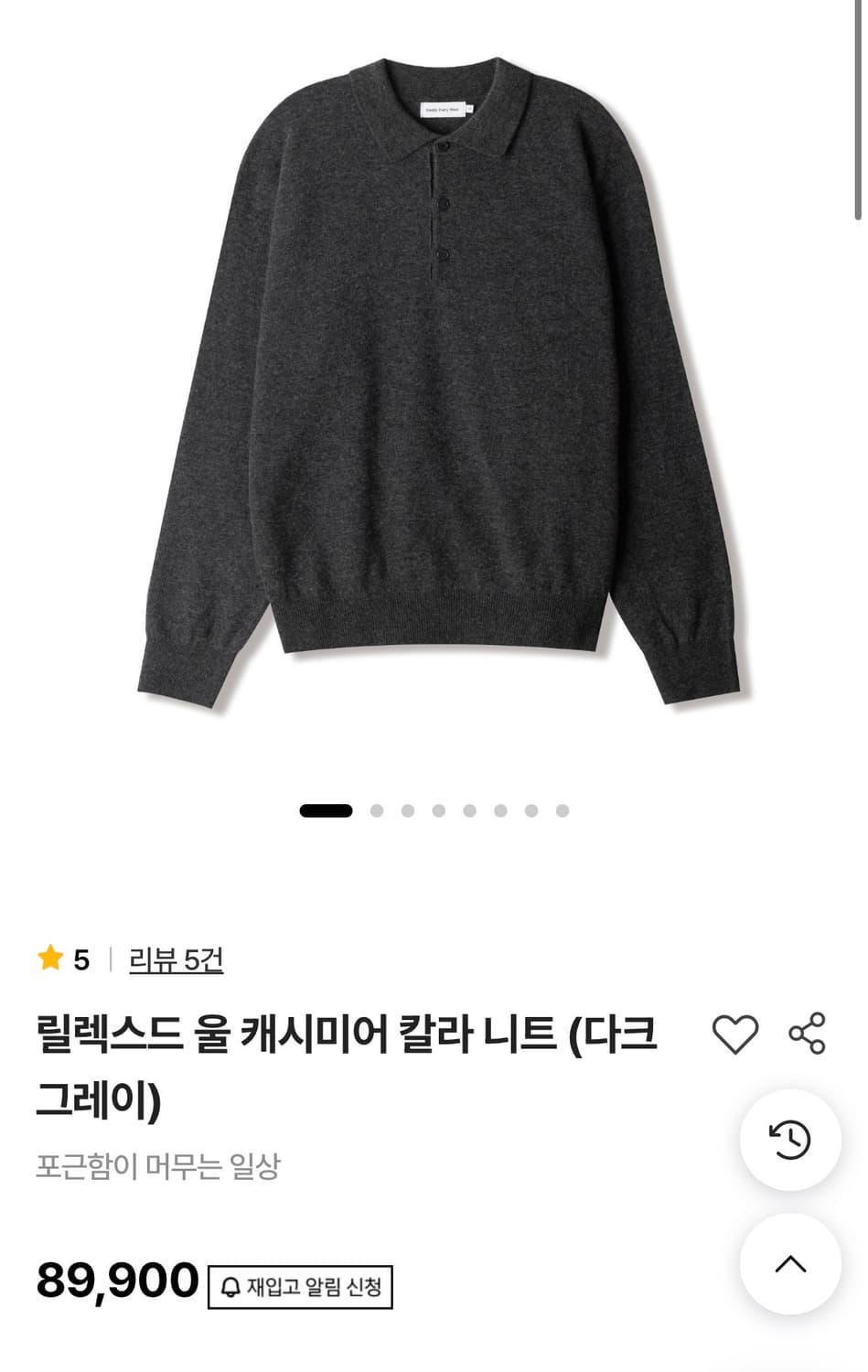The image size is (868, 1372).
Task: Select the fourth carousel dot
Action: 438,809
